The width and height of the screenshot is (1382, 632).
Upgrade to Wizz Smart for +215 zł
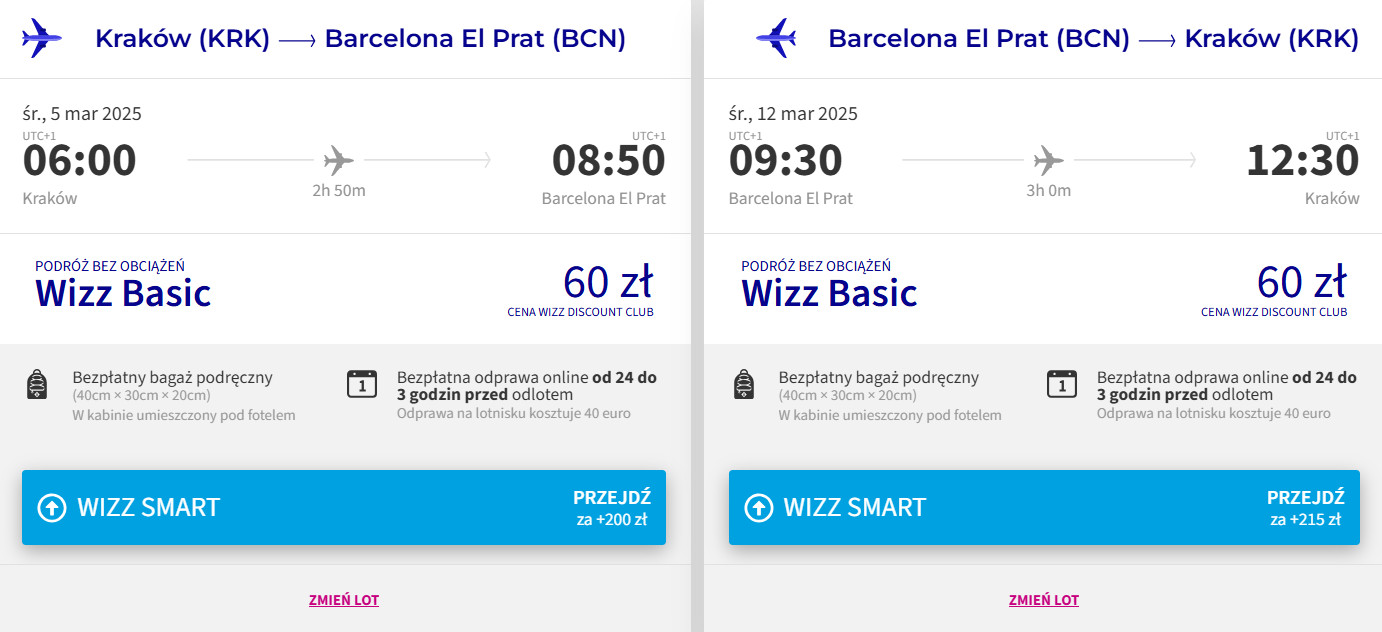(x=1043, y=507)
